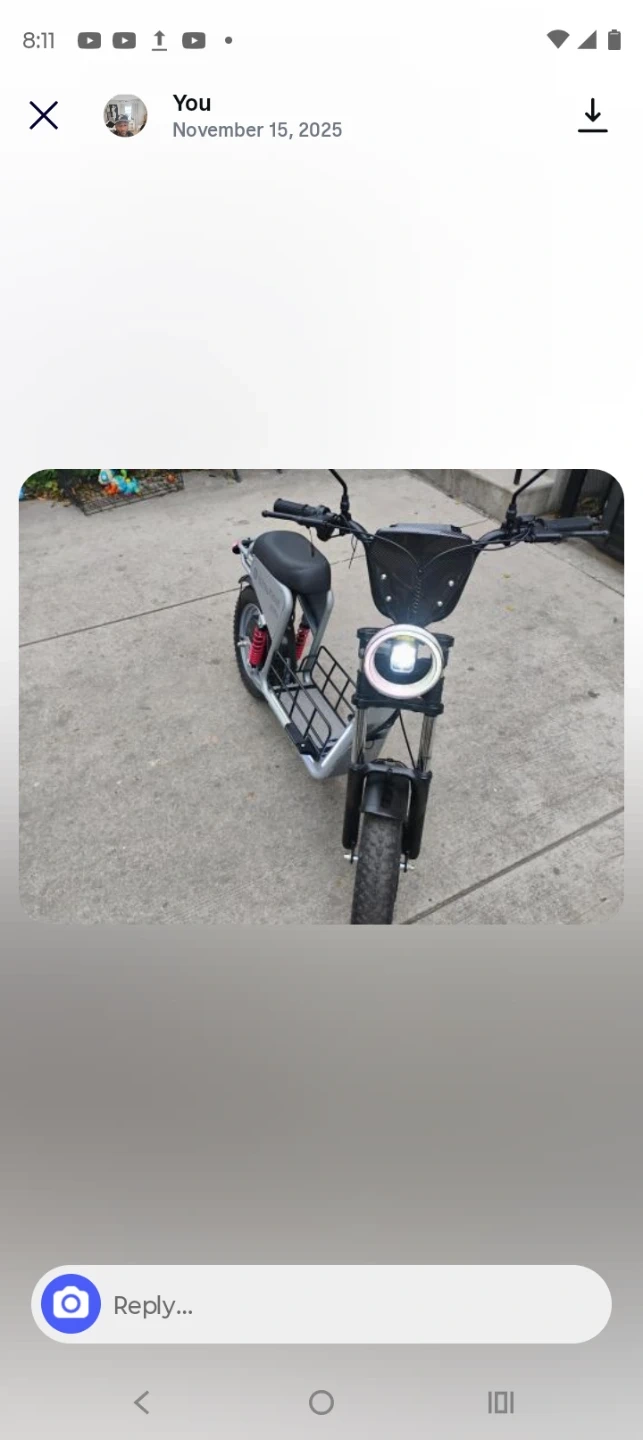Open the camera from reply bar
This screenshot has height=1440, width=643.
click(71, 1304)
